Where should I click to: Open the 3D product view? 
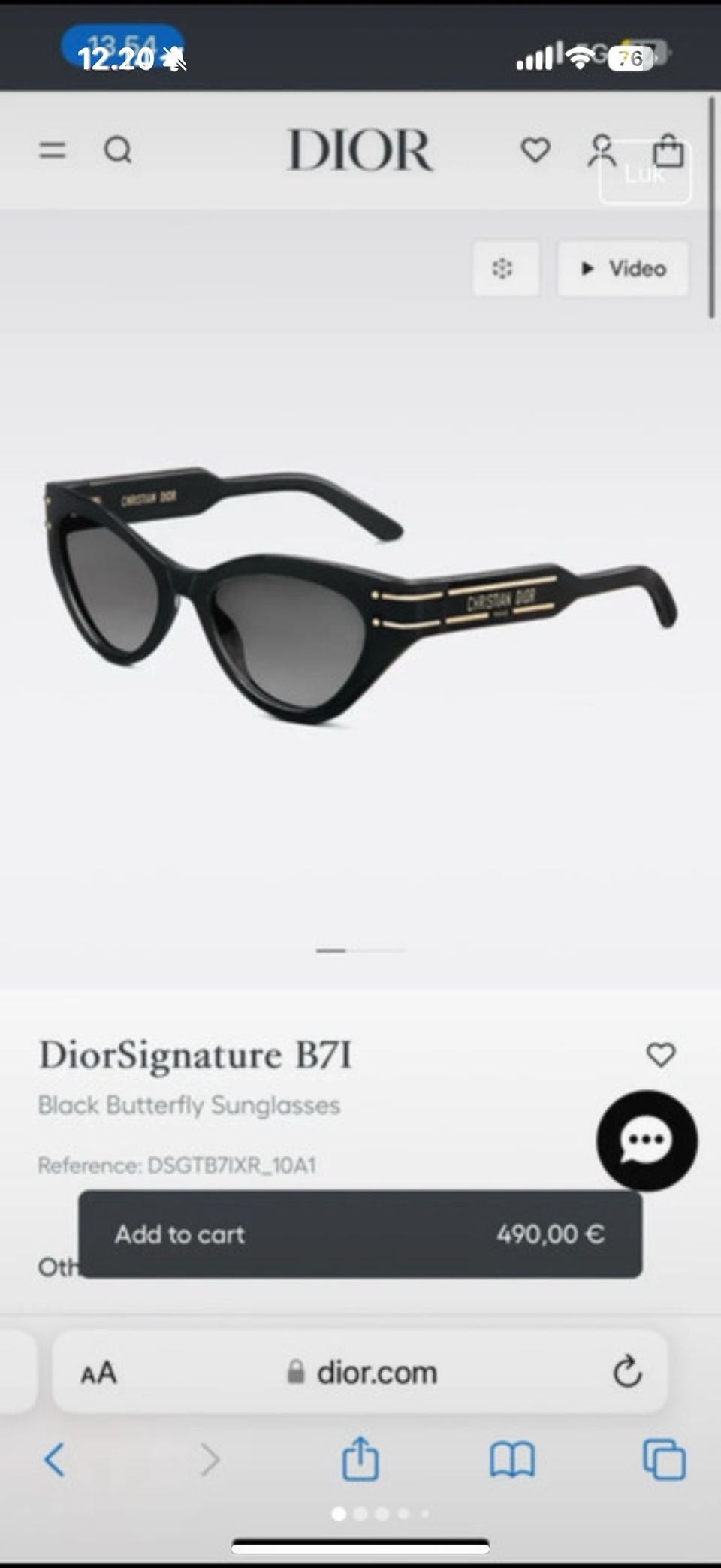click(505, 268)
